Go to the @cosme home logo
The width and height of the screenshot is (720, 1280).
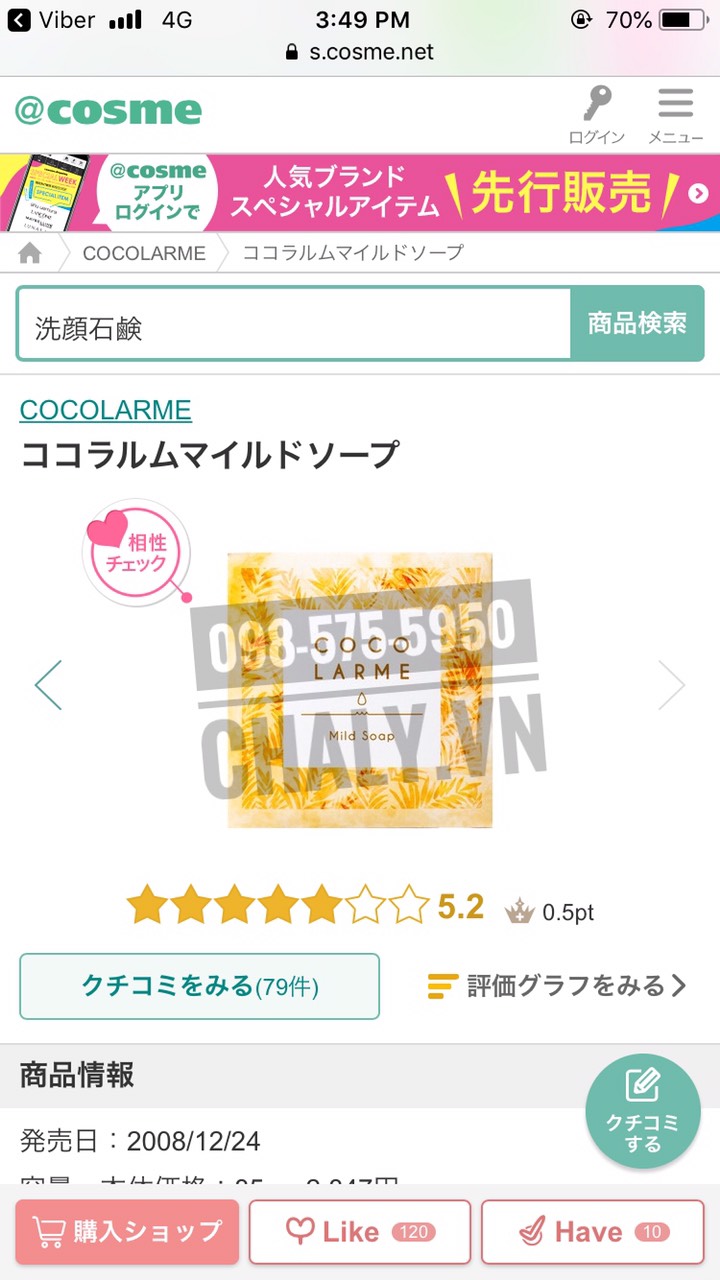(x=108, y=111)
